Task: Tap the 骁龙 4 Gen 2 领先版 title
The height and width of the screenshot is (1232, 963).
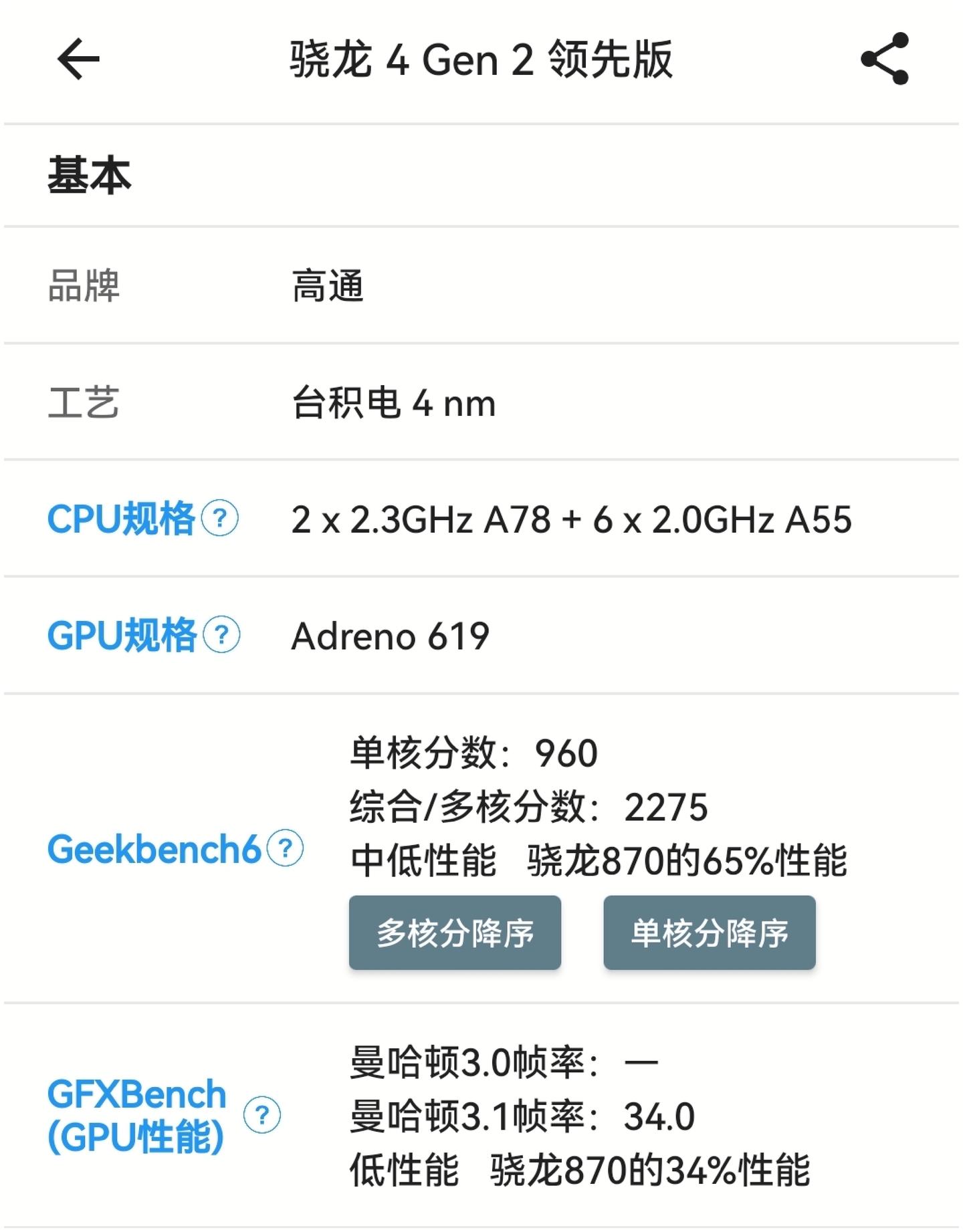Action: [481, 61]
